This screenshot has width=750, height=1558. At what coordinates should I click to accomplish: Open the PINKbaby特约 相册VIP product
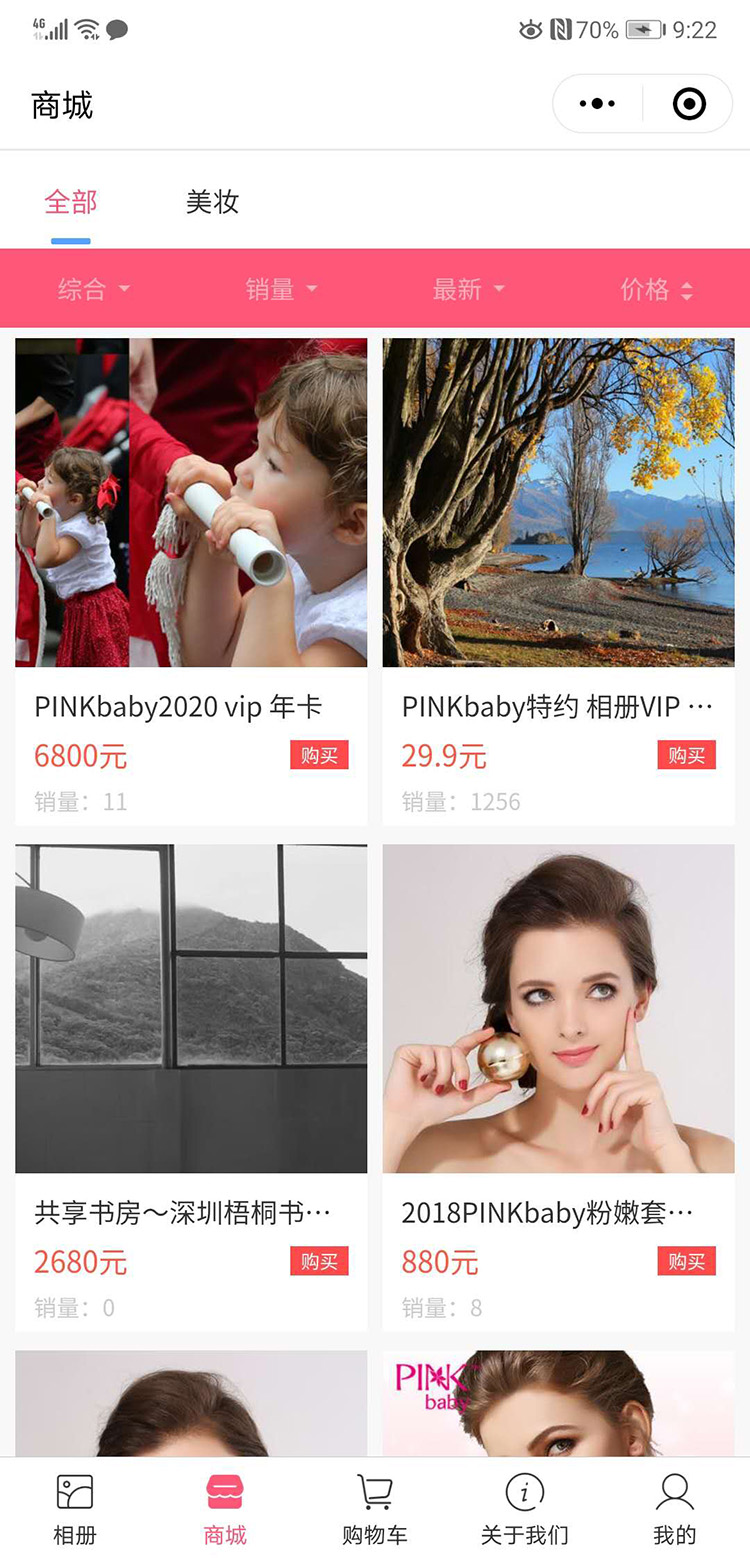pyautogui.click(x=558, y=503)
